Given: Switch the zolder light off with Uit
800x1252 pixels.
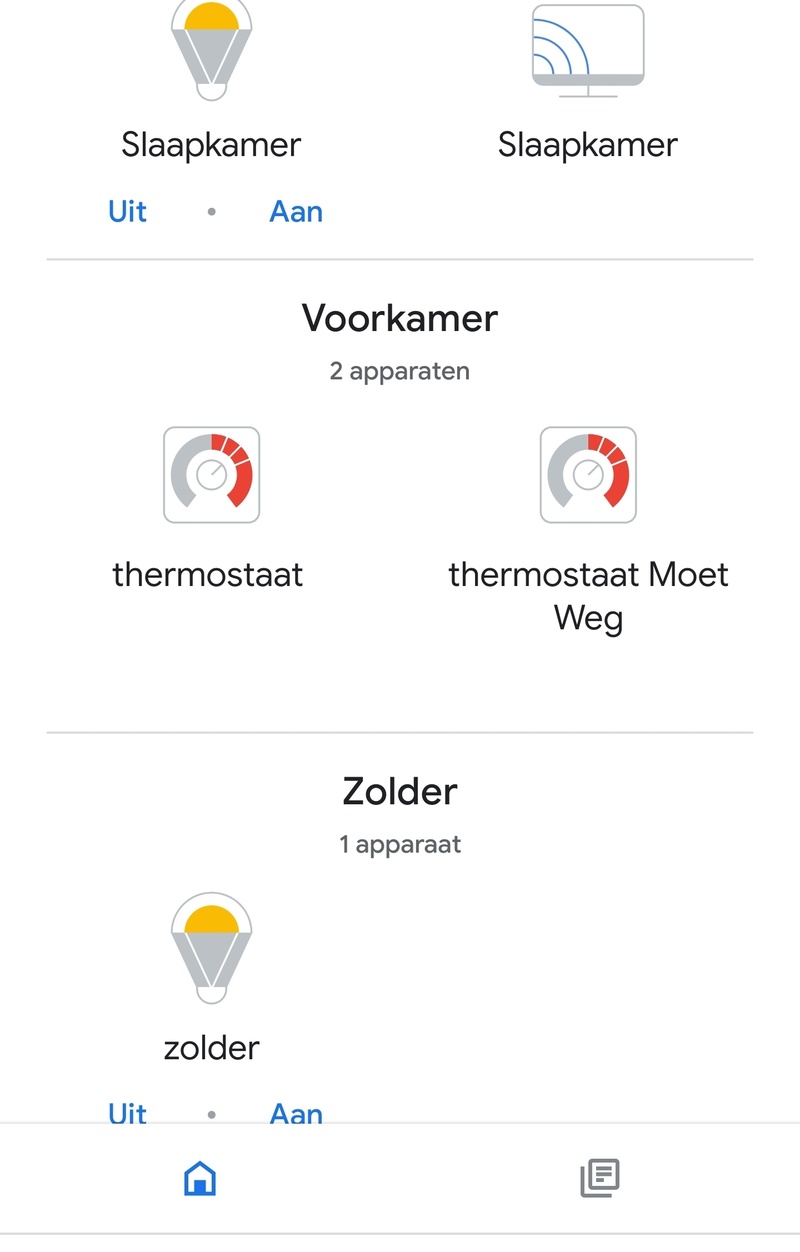Looking at the screenshot, I should point(127,1112).
